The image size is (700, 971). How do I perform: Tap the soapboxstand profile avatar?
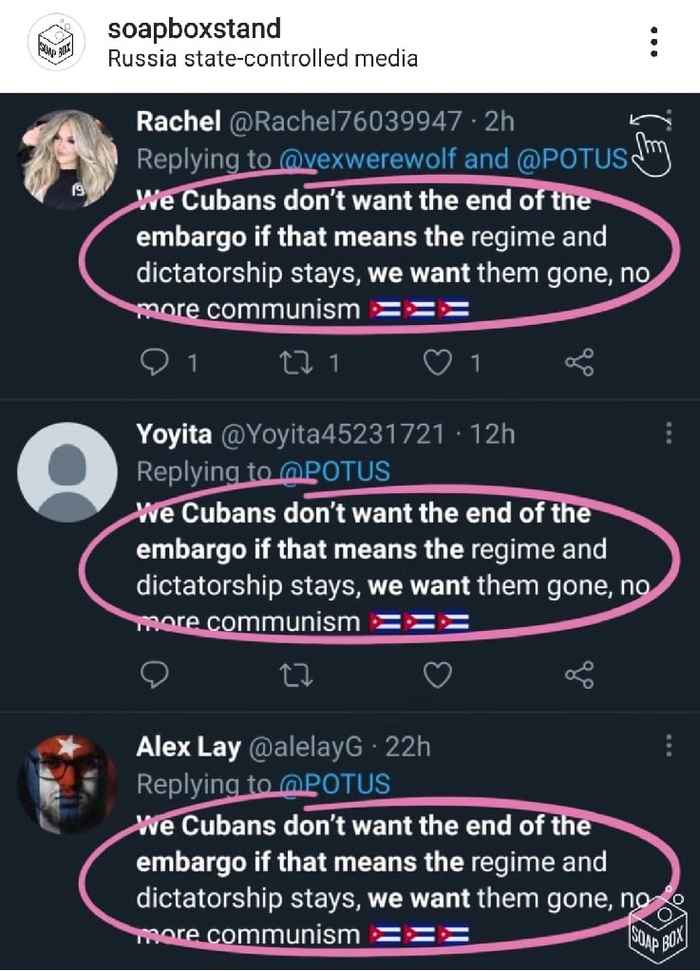point(58,44)
